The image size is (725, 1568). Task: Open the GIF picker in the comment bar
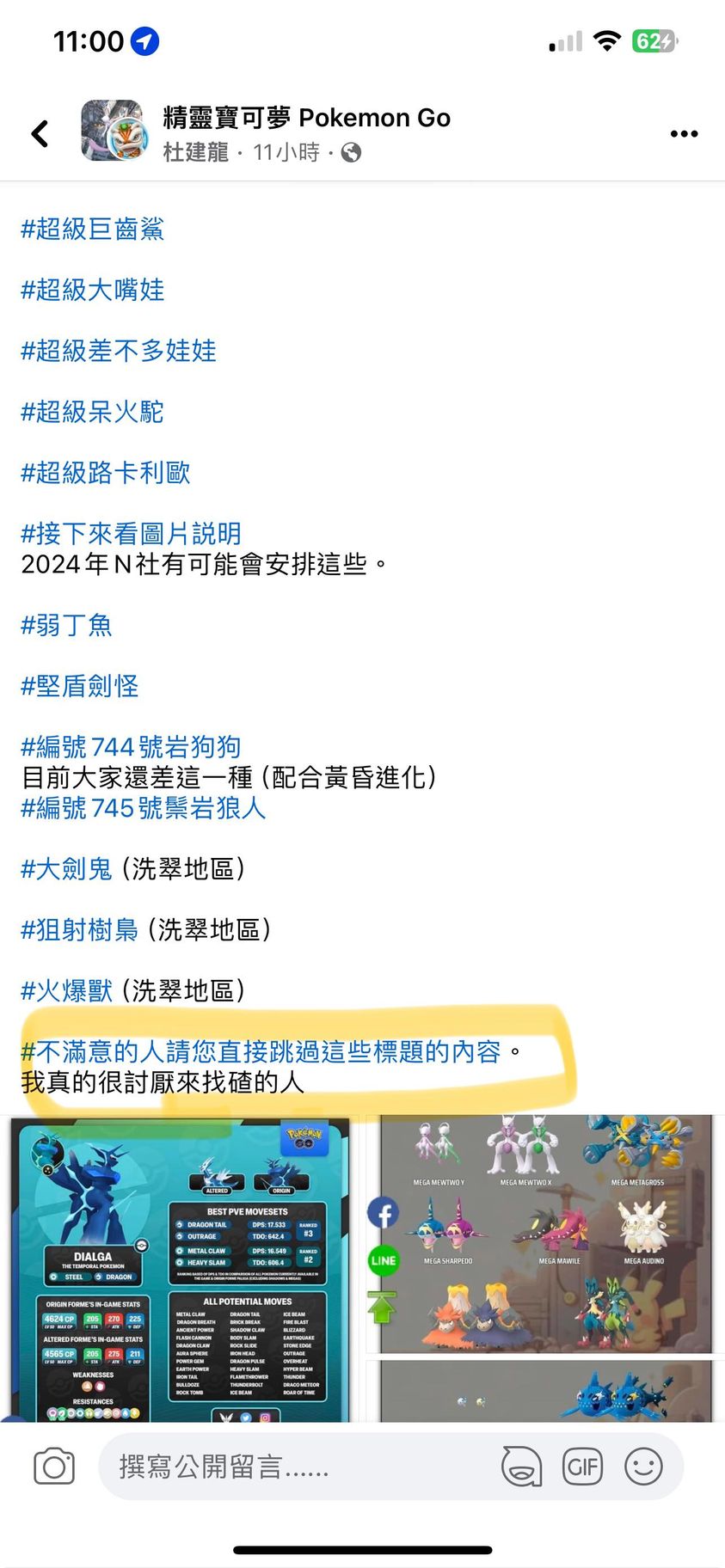point(582,1466)
